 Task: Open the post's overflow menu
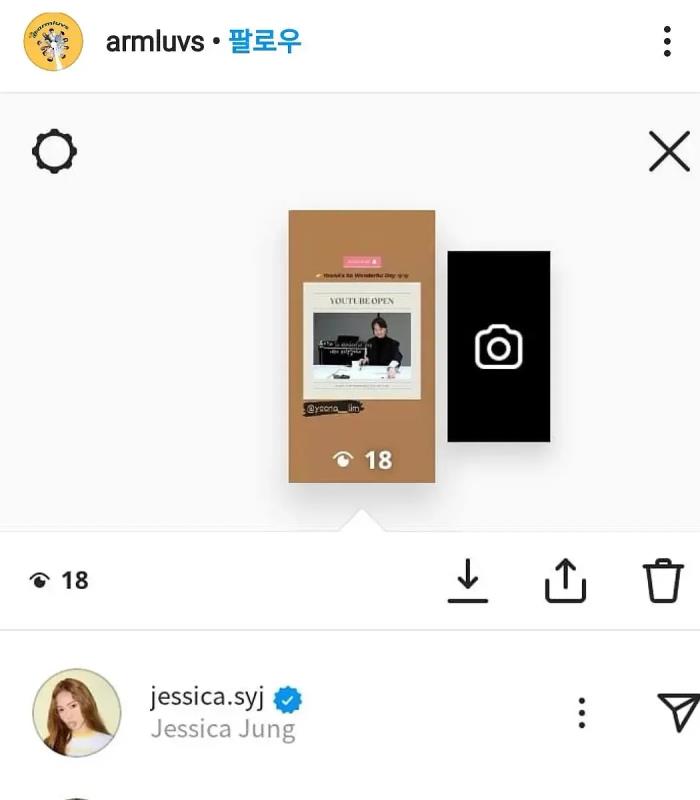(x=667, y=42)
